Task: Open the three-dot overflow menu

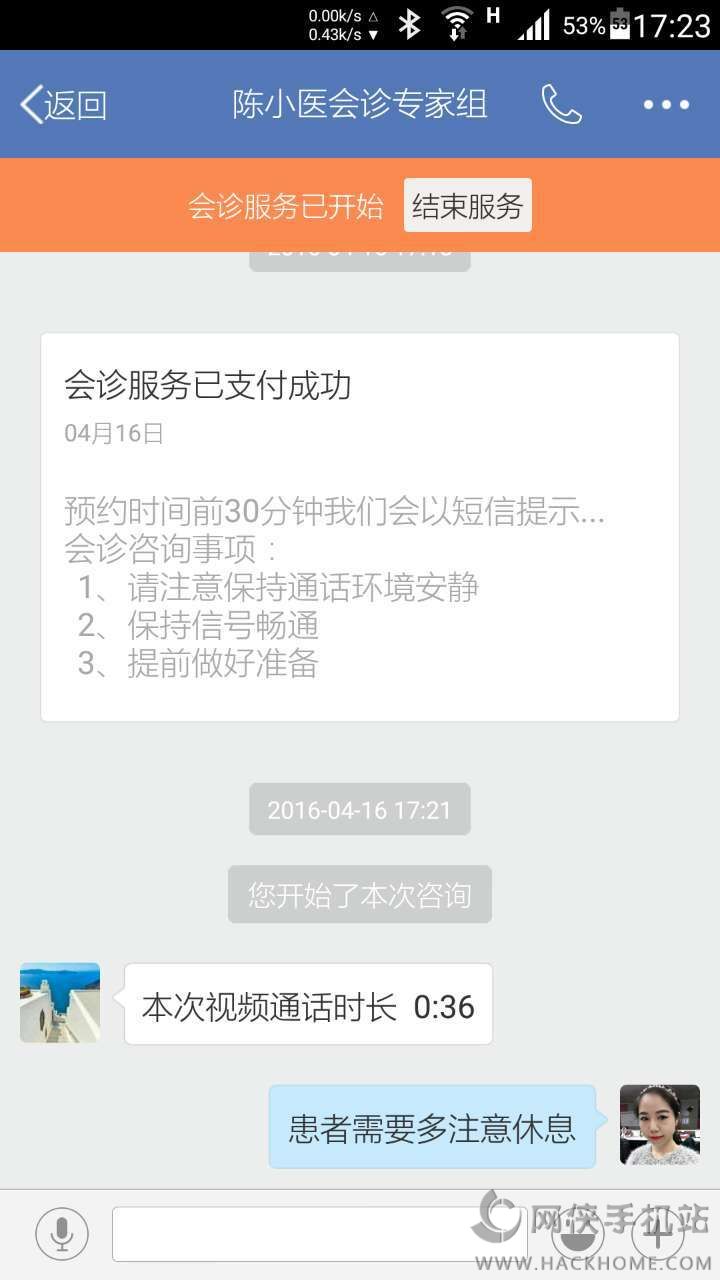Action: tap(666, 105)
